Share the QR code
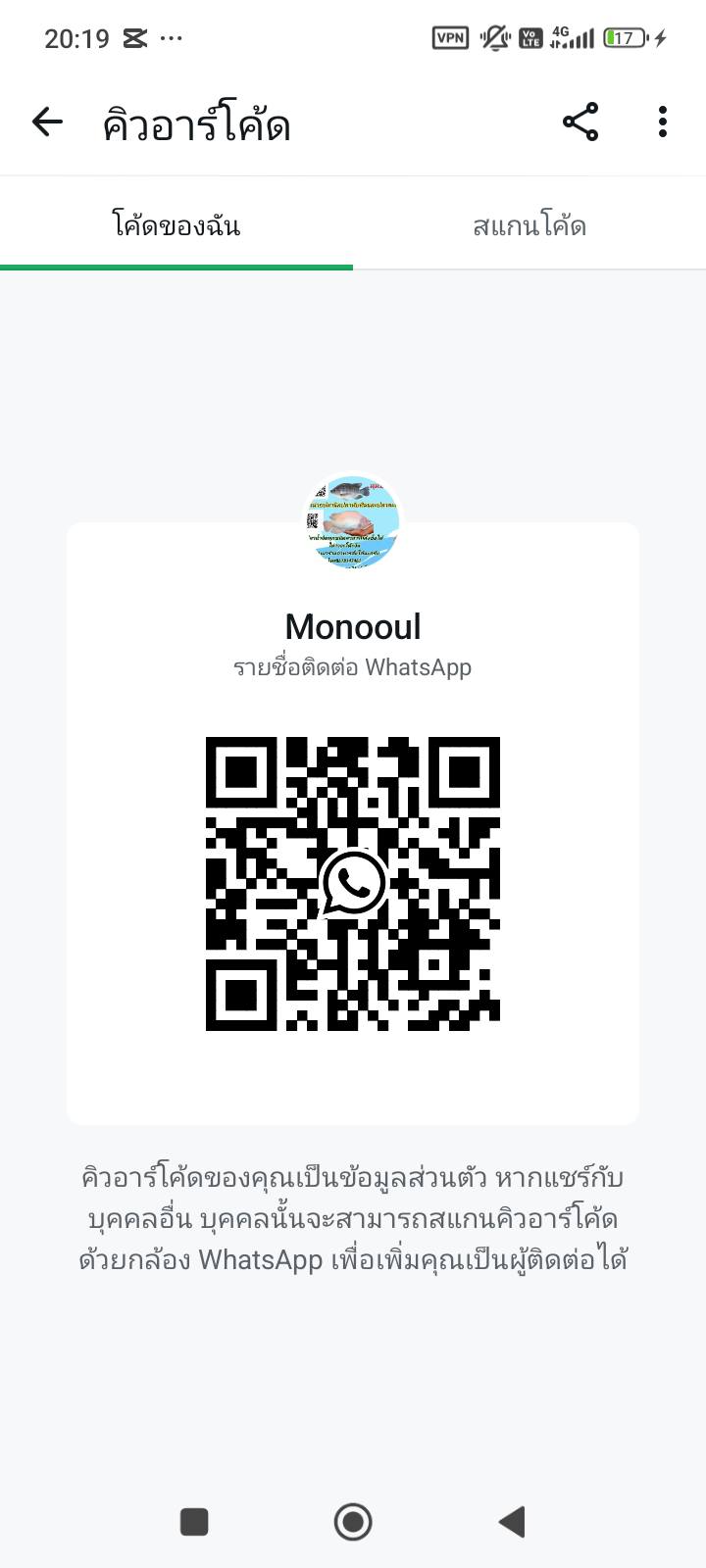The image size is (706, 1568). click(580, 122)
